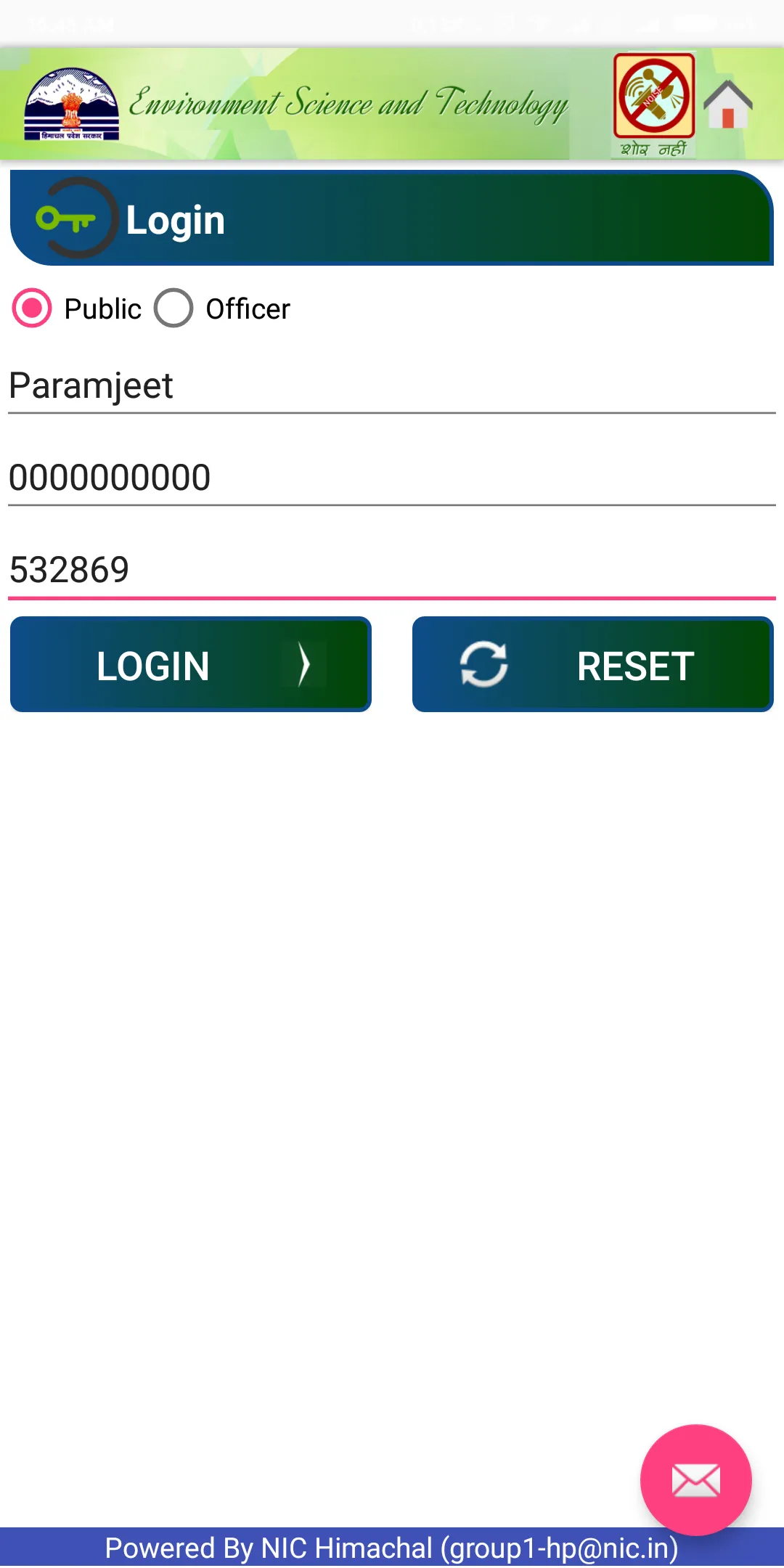Image resolution: width=784 pixels, height=1568 pixels.
Task: Go to the home screen via house icon
Action: point(727,105)
